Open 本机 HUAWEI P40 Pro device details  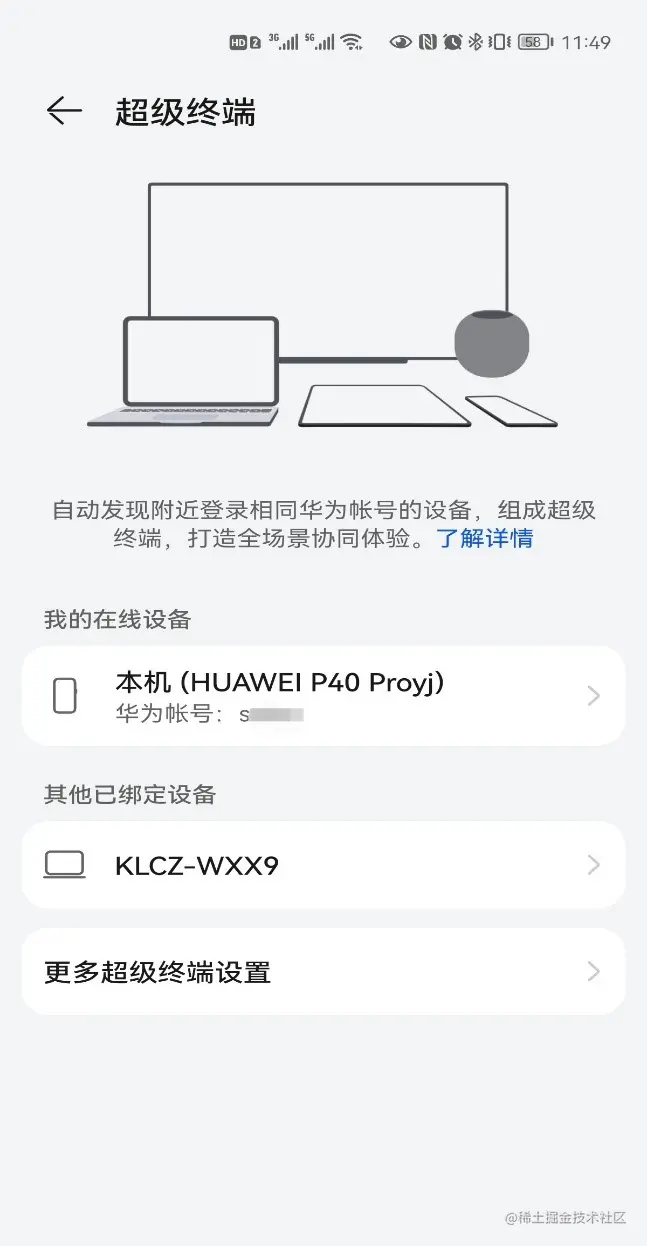323,696
